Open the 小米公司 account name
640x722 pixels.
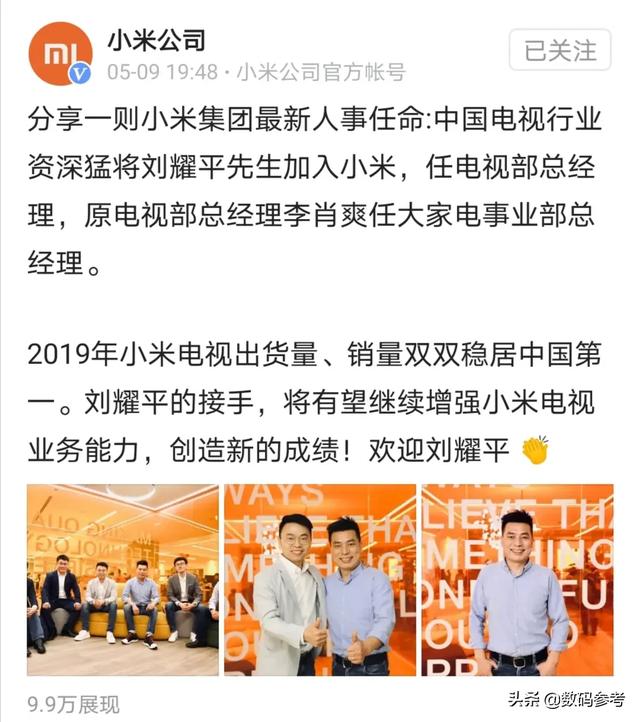pyautogui.click(x=155, y=40)
